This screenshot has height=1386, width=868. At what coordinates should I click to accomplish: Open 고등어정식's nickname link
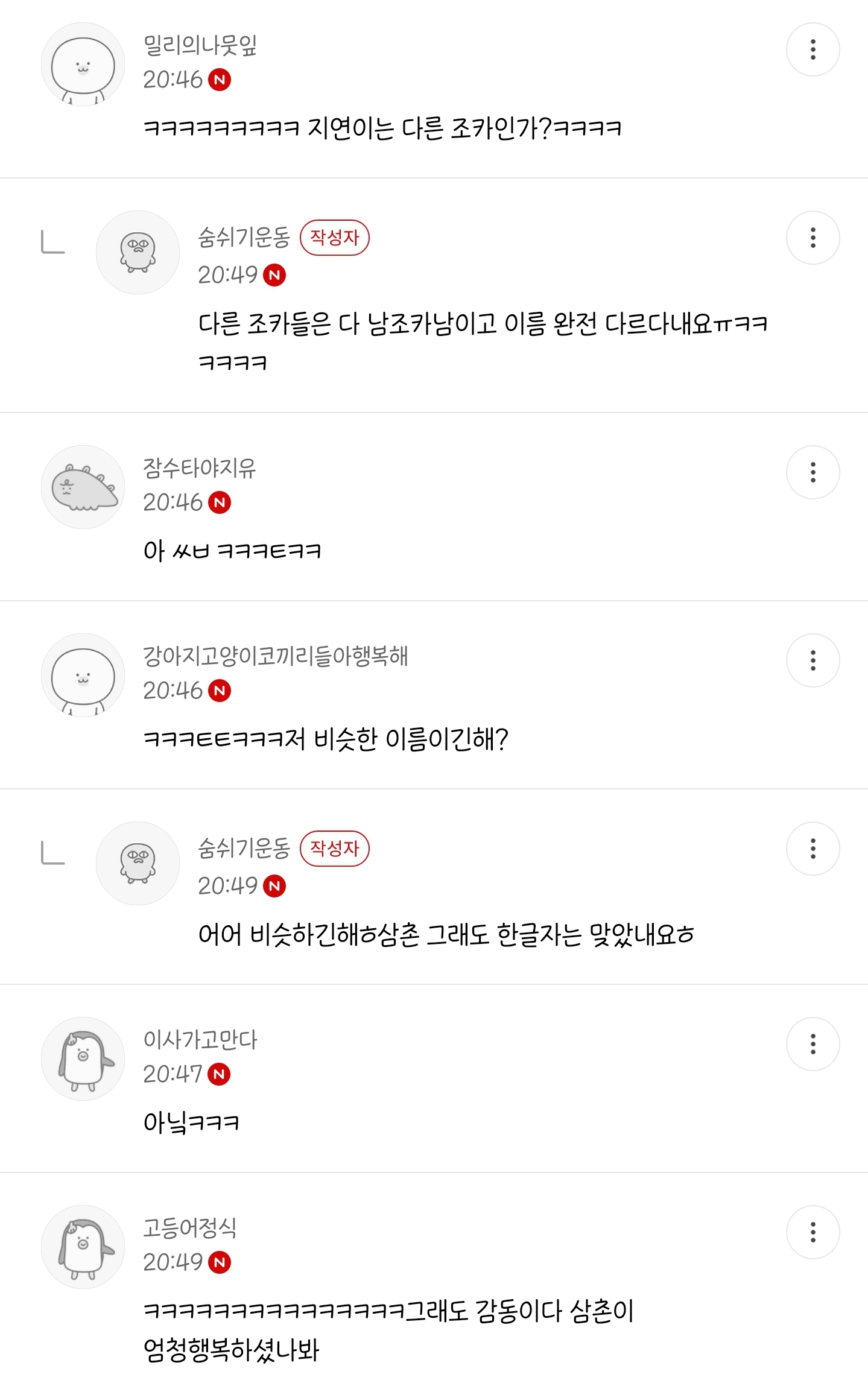click(x=190, y=1228)
